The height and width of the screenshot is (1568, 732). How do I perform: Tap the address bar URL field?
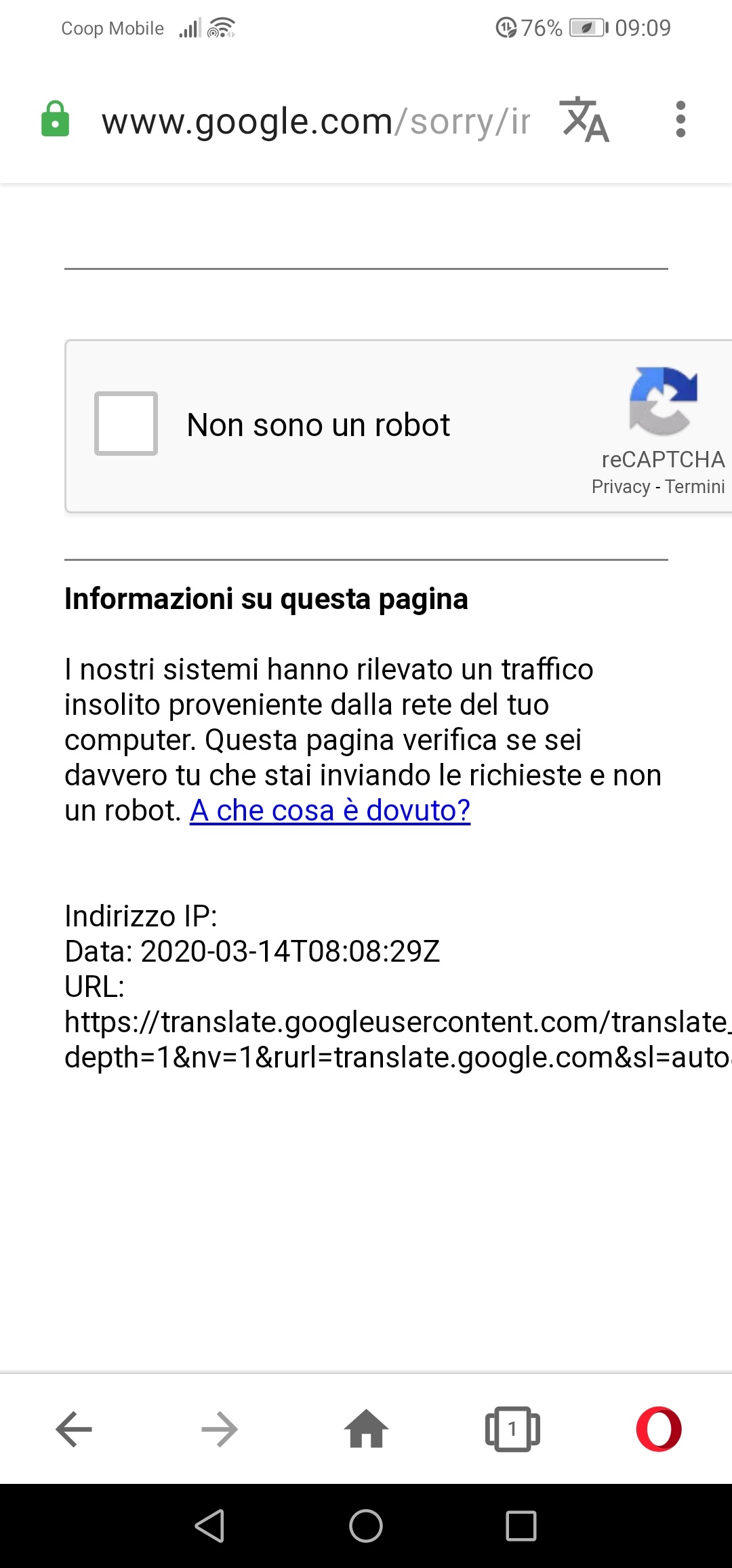[315, 122]
